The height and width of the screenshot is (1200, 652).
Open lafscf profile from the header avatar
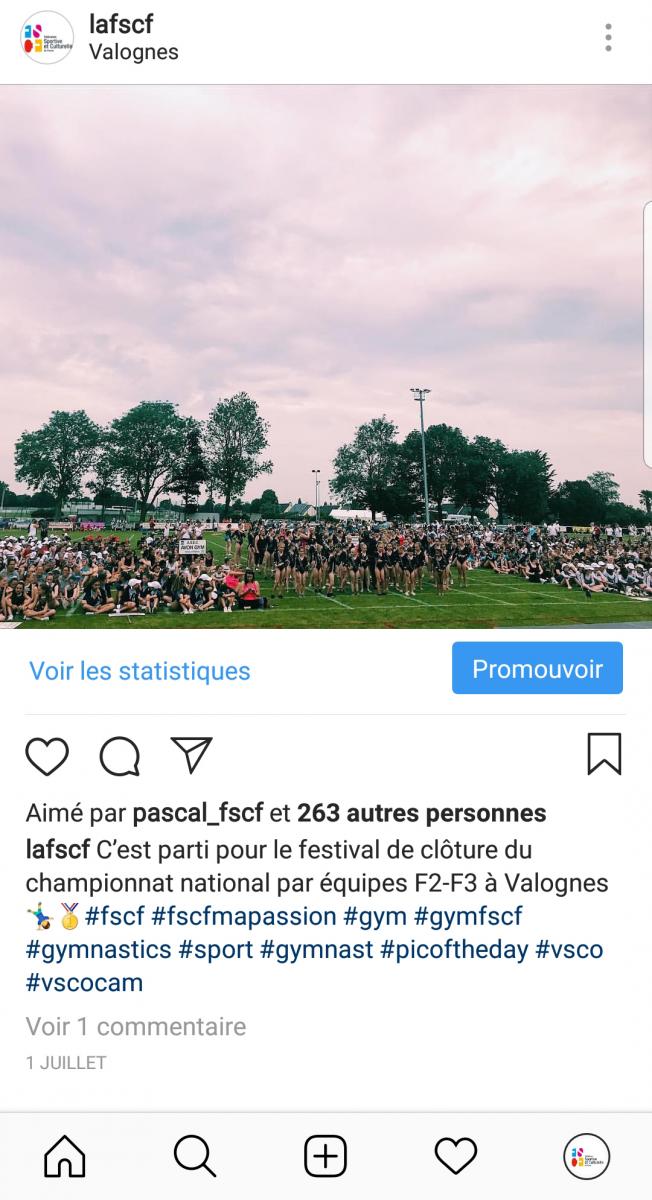(x=46, y=38)
